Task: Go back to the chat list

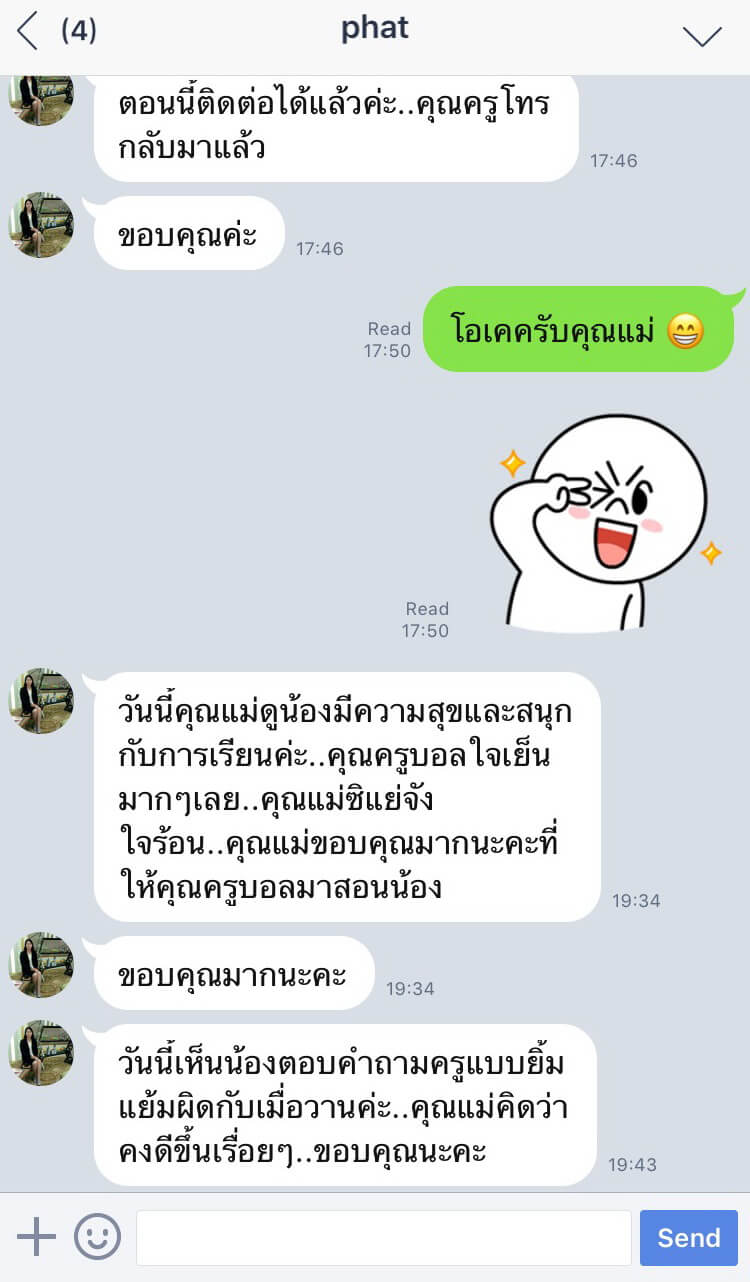Action: click(28, 32)
